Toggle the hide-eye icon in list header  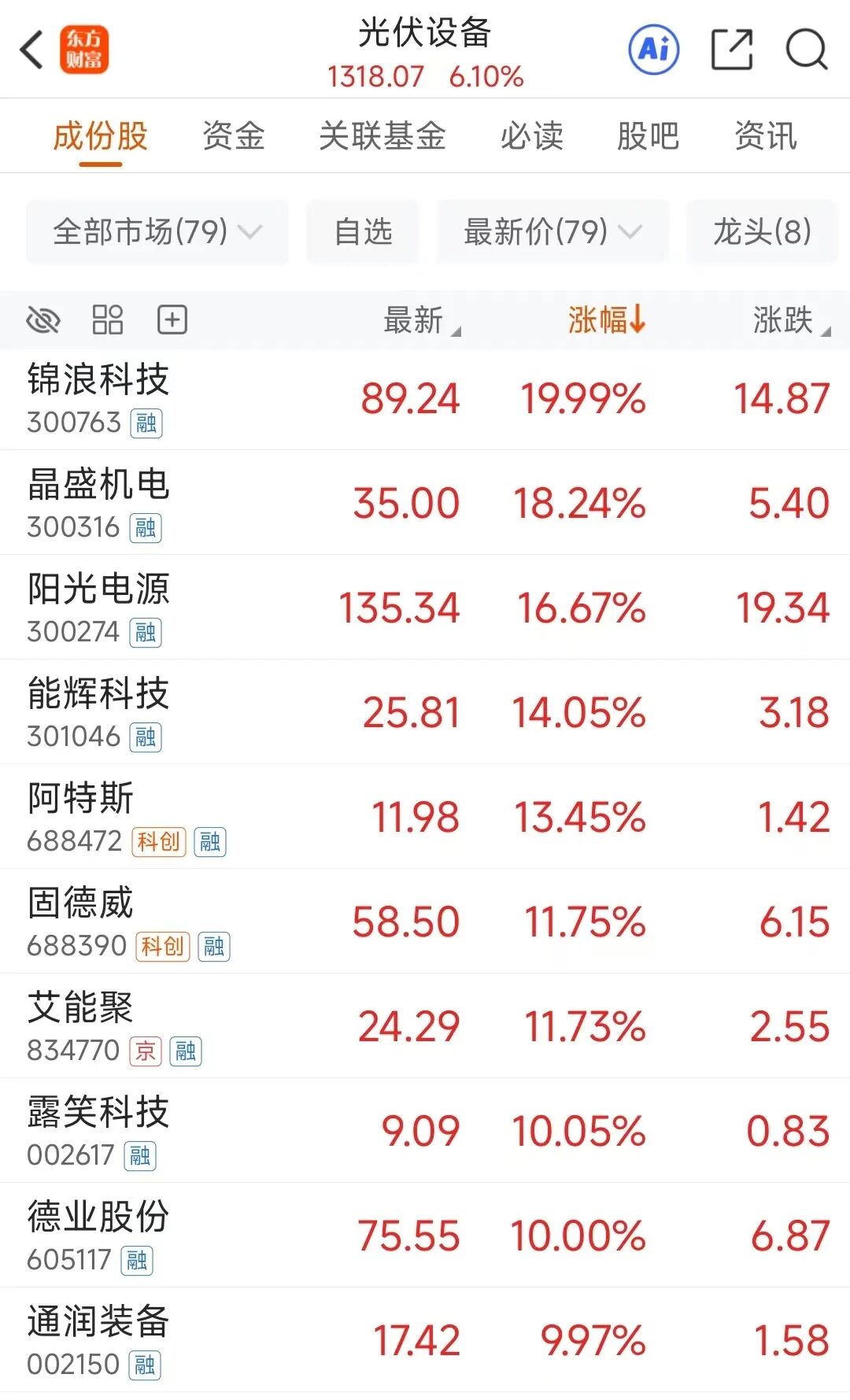[x=43, y=320]
